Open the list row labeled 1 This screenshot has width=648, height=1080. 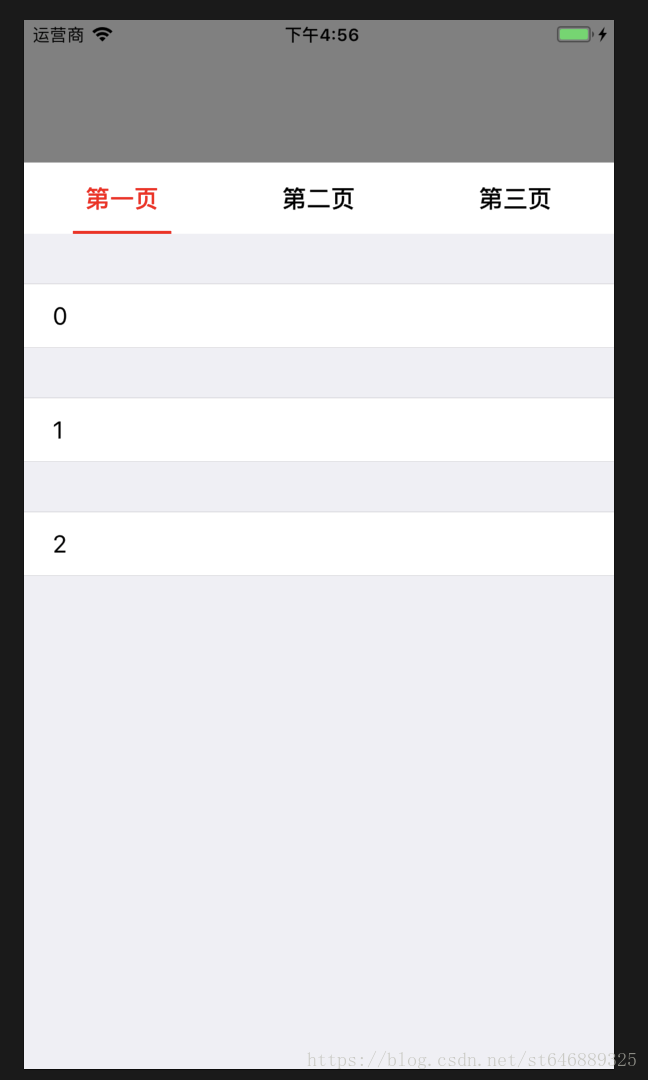[319, 430]
